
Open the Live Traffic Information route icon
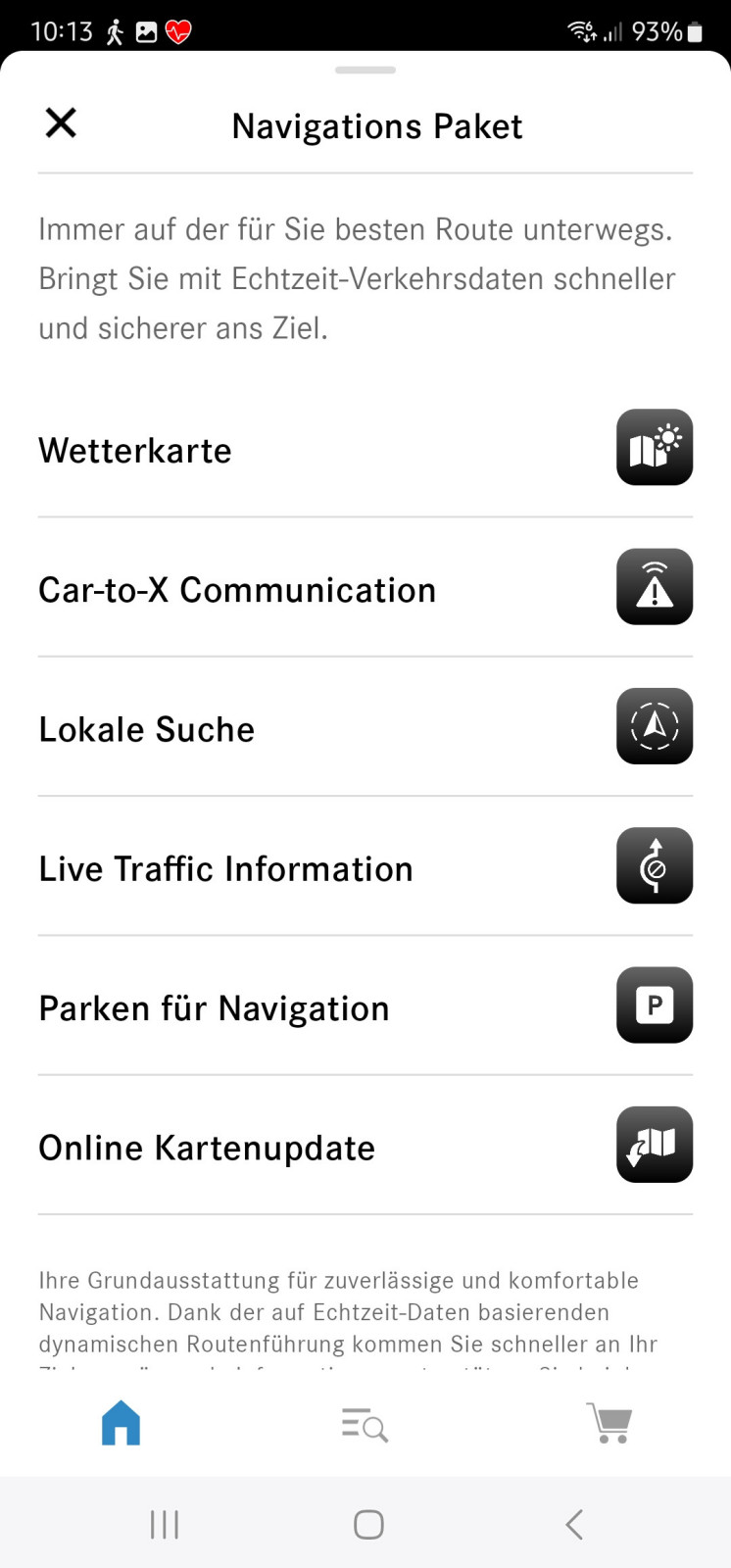click(654, 865)
